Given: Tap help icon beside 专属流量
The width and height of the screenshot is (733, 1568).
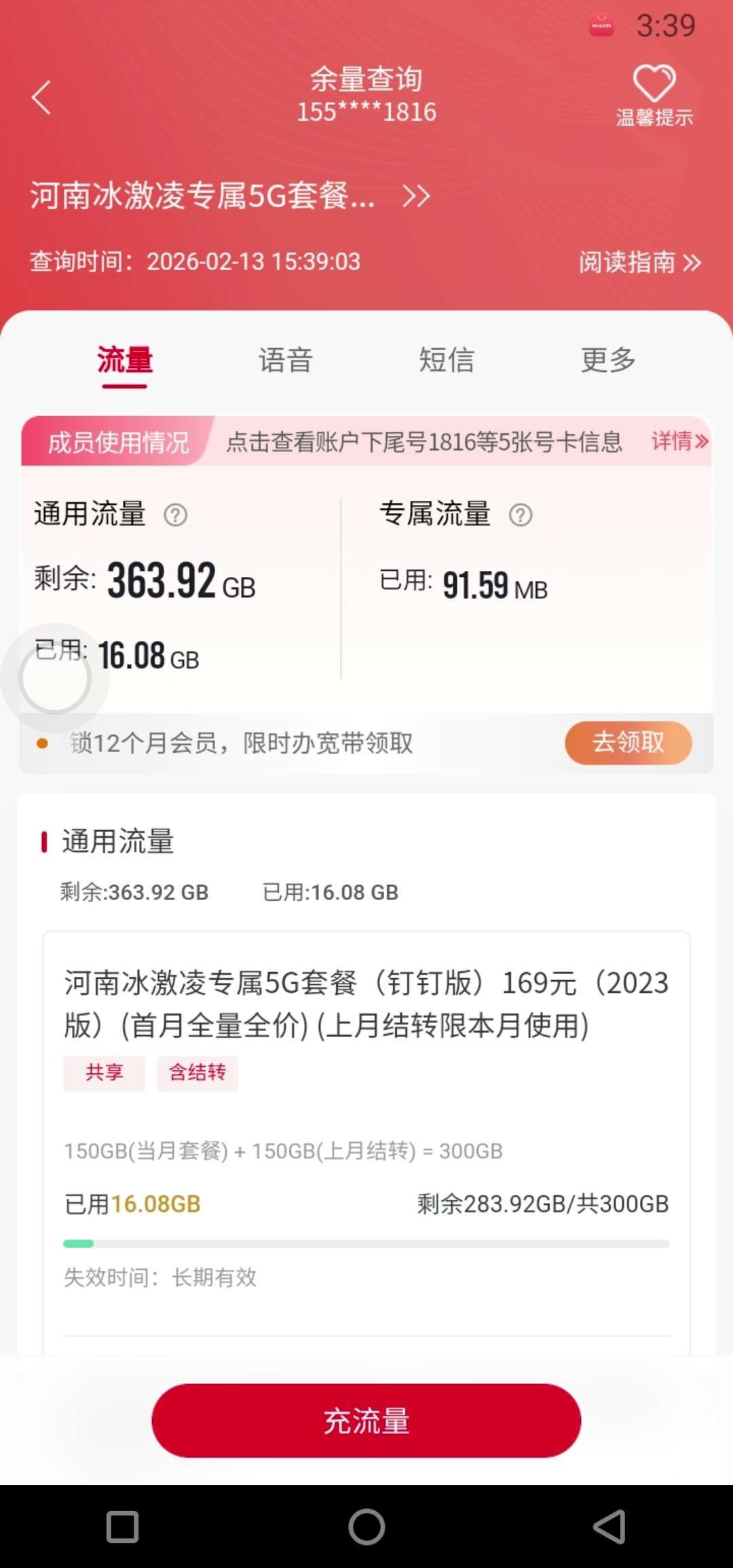Looking at the screenshot, I should (x=521, y=515).
